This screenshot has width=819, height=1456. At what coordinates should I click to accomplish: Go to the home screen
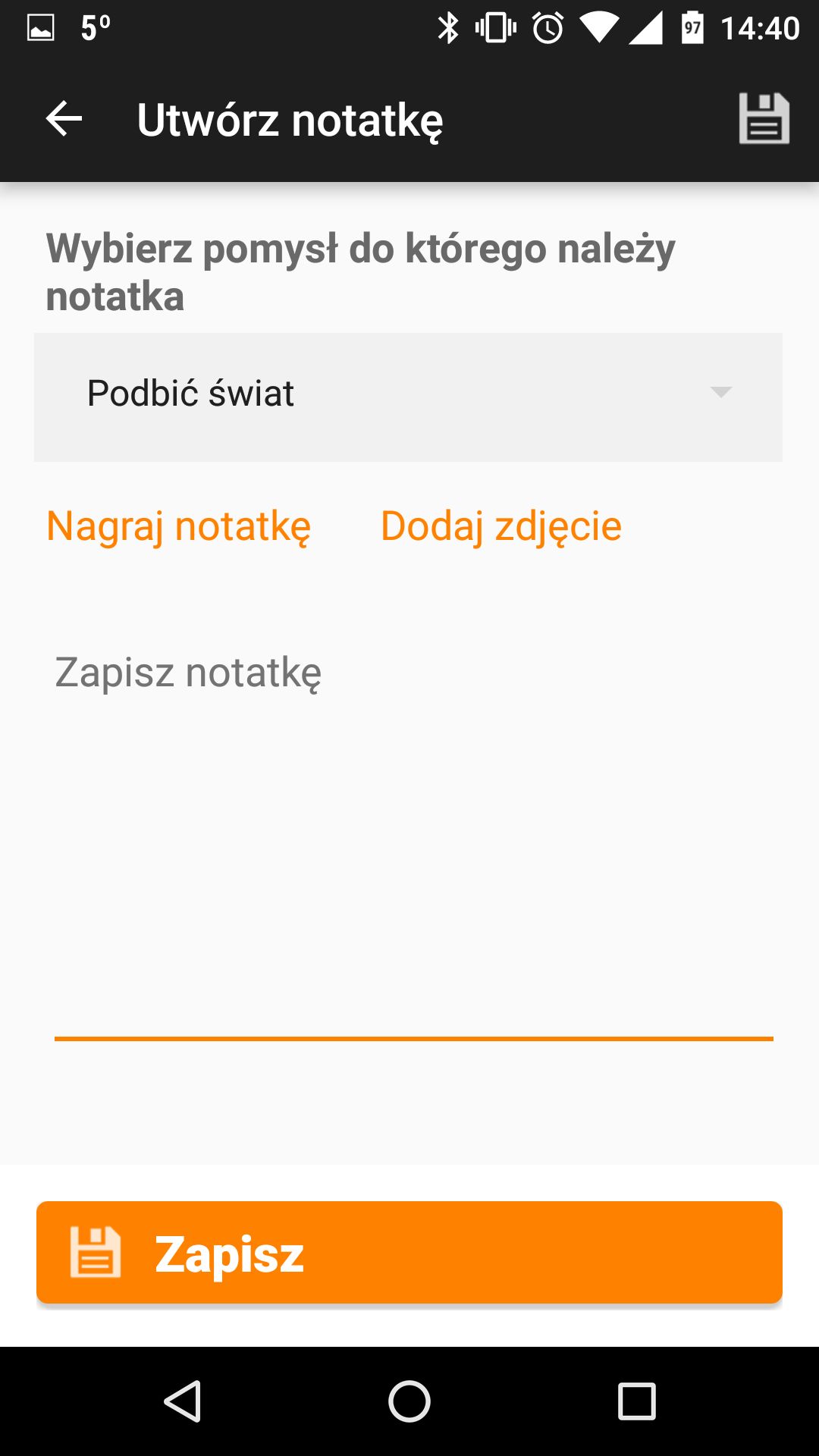[x=409, y=1401]
